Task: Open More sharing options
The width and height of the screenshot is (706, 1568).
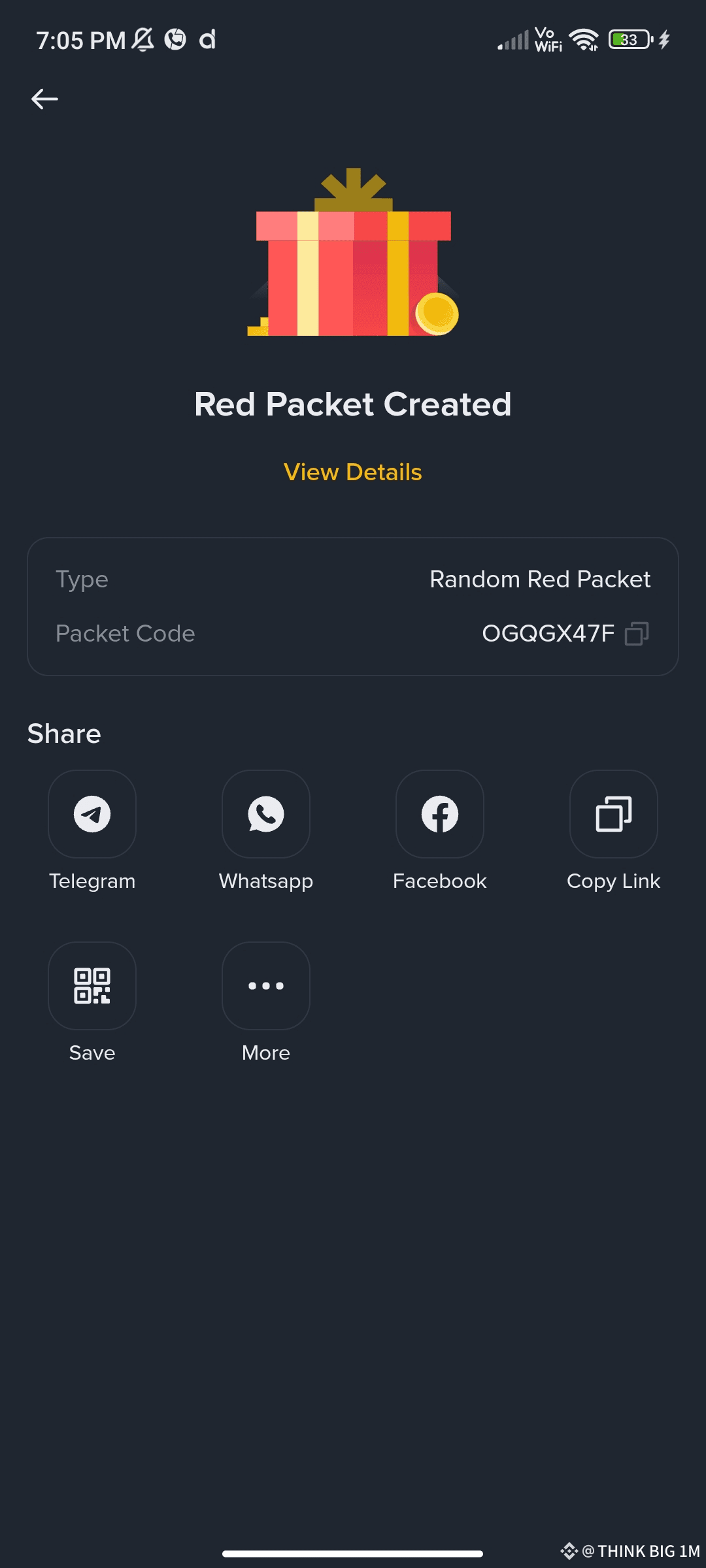Action: [x=266, y=986]
